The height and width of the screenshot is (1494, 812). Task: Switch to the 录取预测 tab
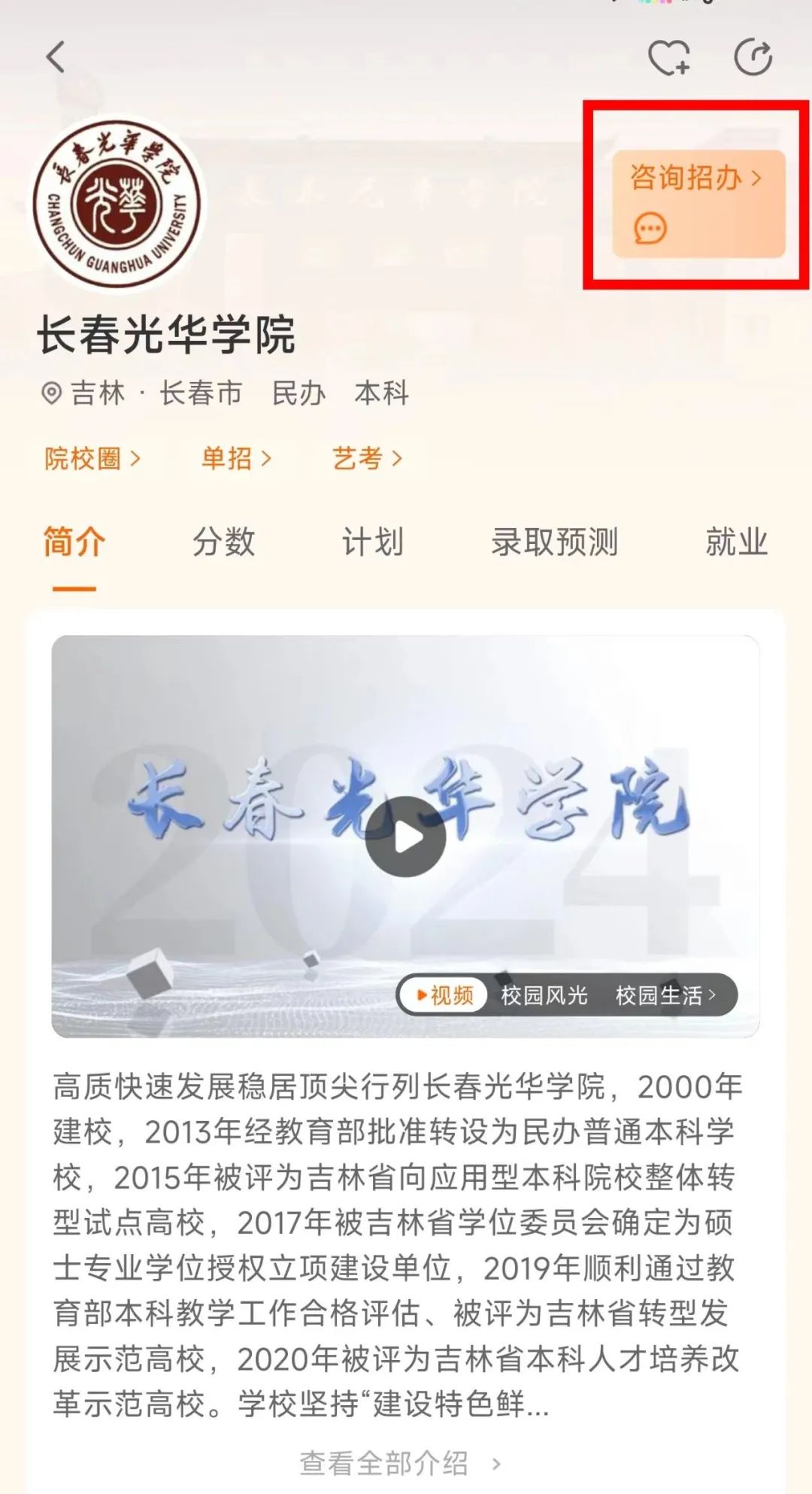coord(555,542)
